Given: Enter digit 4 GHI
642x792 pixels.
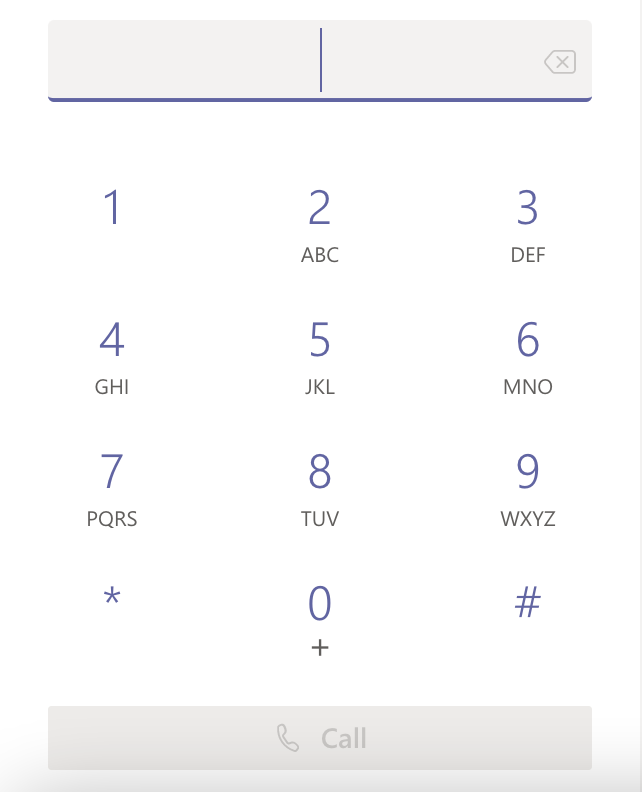Looking at the screenshot, I should coord(112,355).
